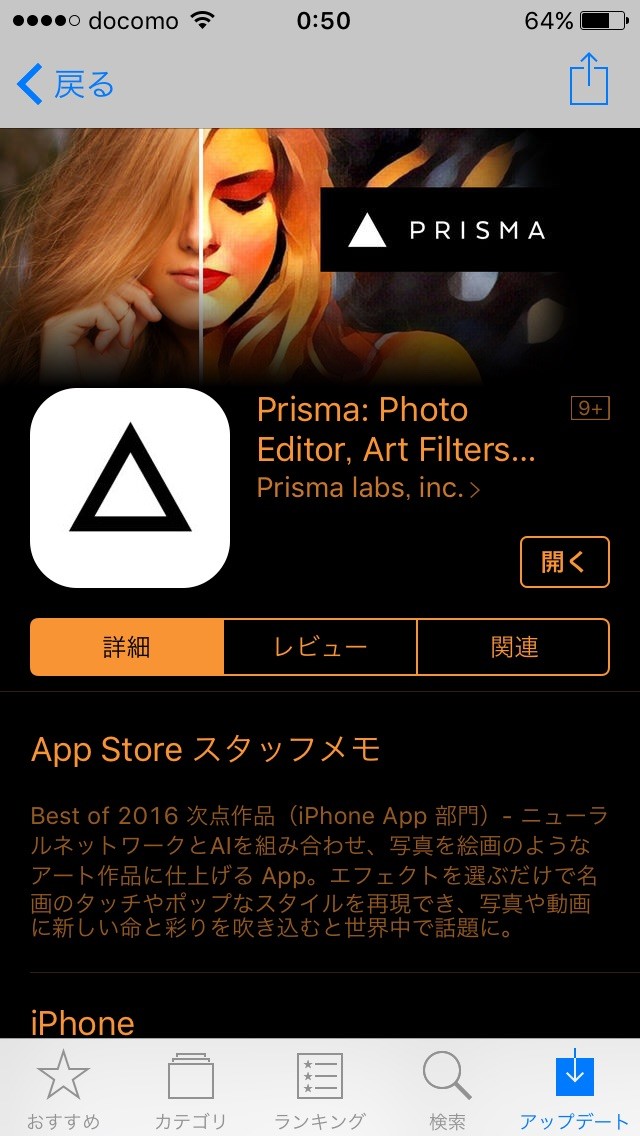The height and width of the screenshot is (1136, 640).
Task: Open the 検索 tab
Action: (447, 1089)
